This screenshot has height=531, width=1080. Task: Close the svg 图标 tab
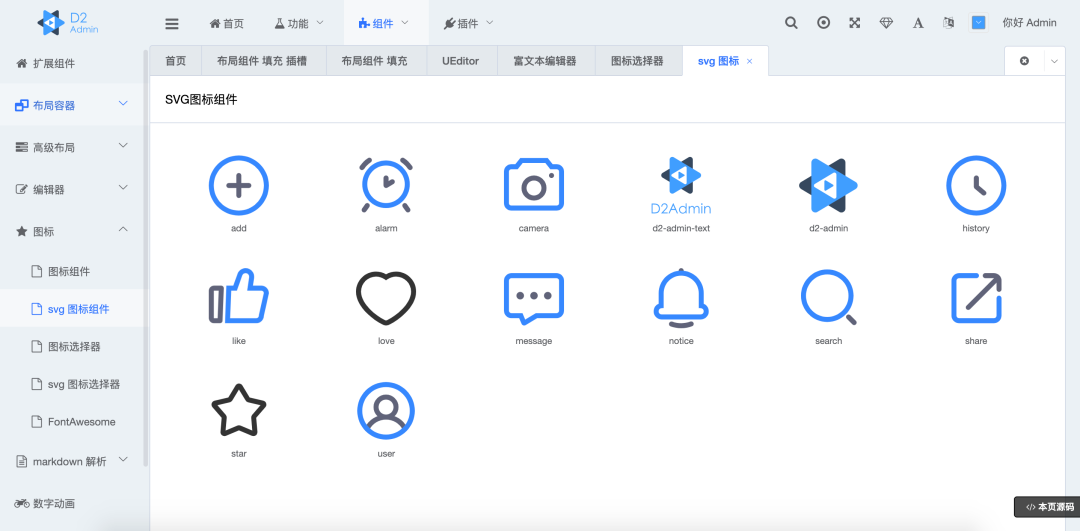750,61
